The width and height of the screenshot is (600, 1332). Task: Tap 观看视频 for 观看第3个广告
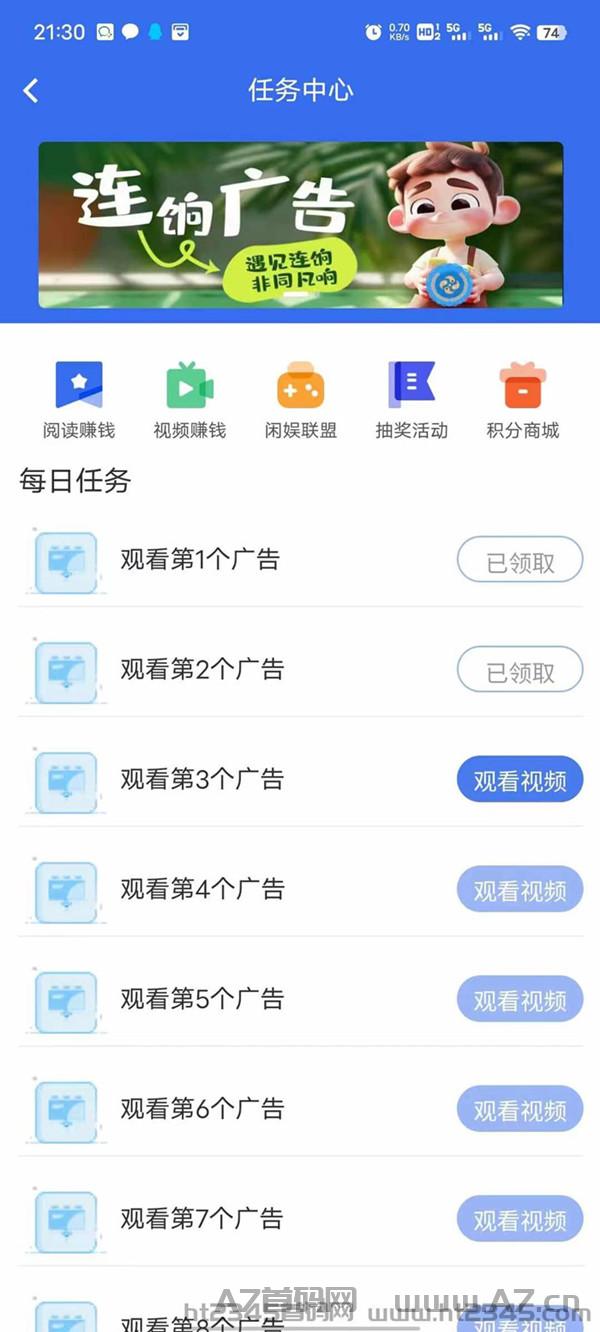520,779
